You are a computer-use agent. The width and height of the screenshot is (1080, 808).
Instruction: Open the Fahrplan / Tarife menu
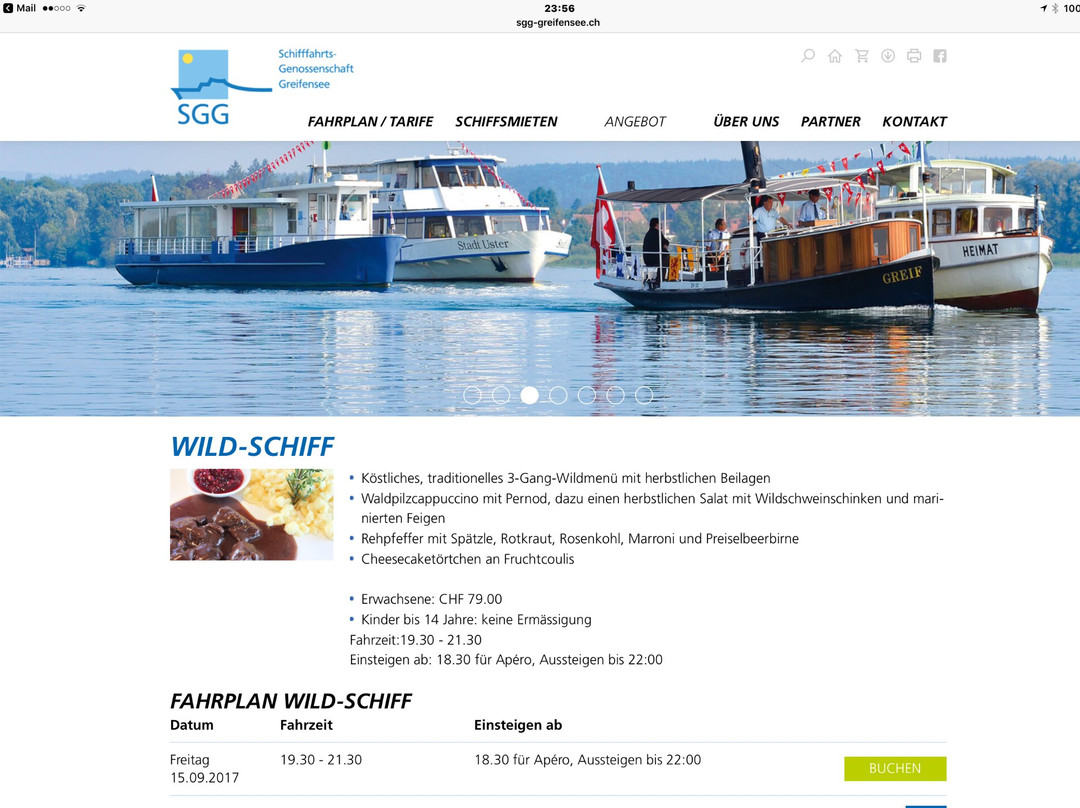click(x=370, y=121)
